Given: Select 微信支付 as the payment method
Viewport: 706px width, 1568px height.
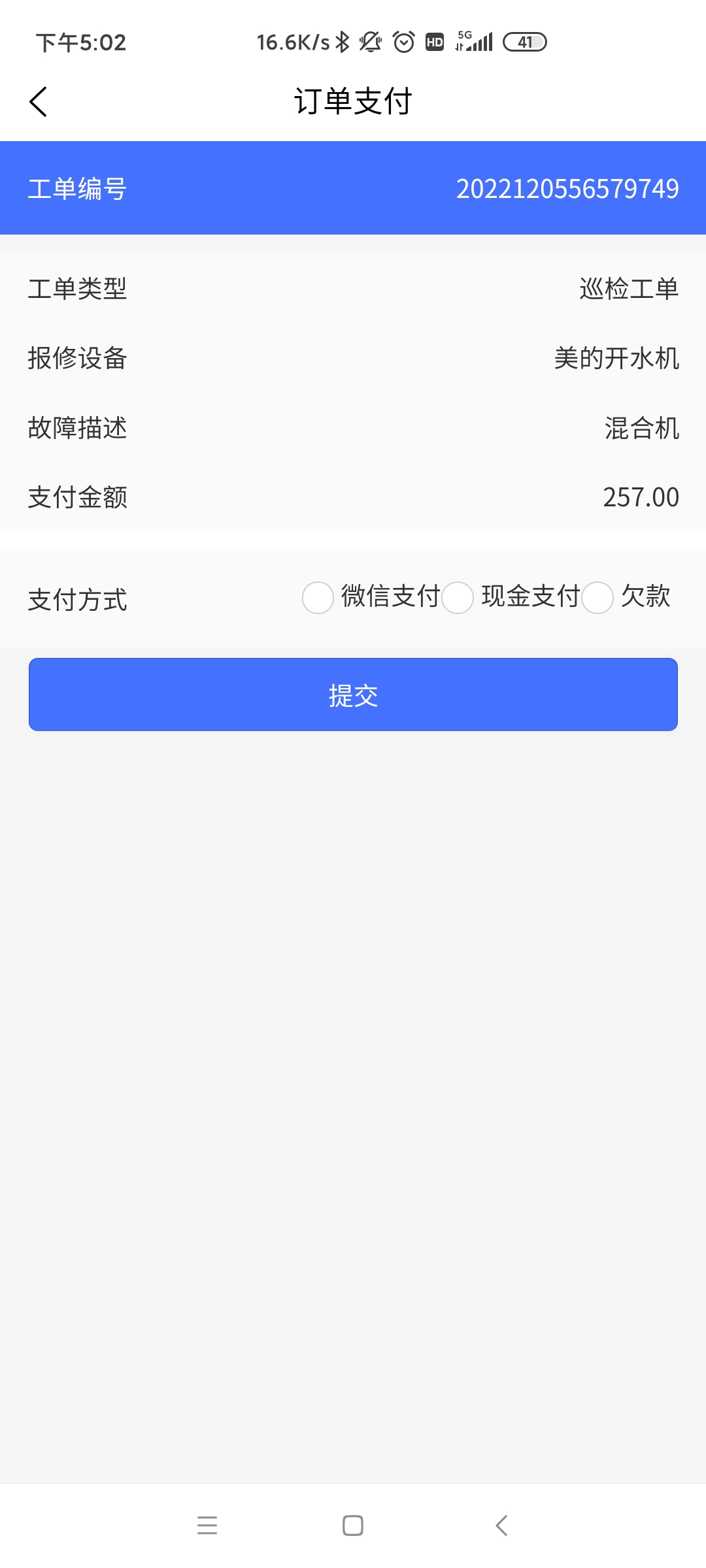Looking at the screenshot, I should click(x=318, y=598).
